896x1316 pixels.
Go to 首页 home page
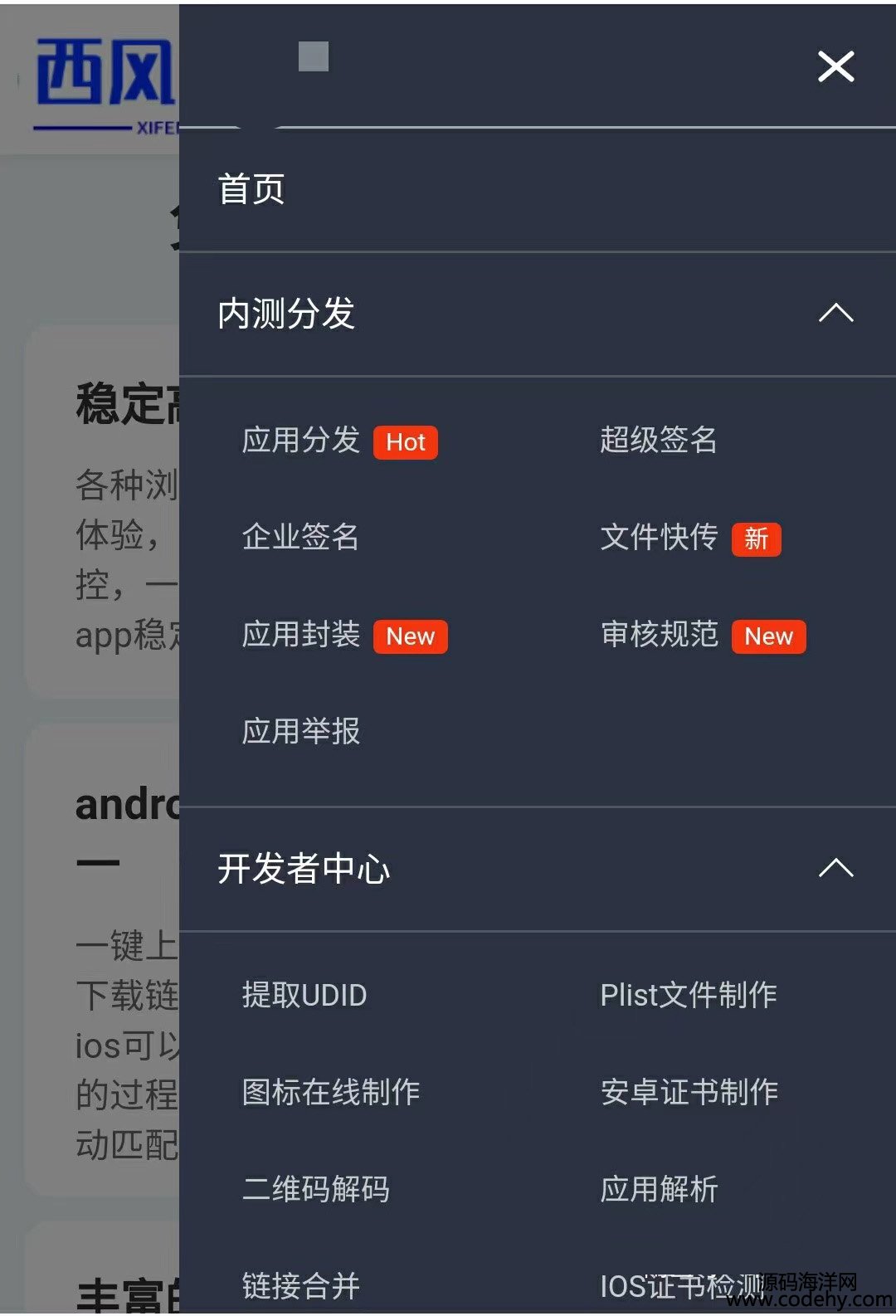click(251, 189)
